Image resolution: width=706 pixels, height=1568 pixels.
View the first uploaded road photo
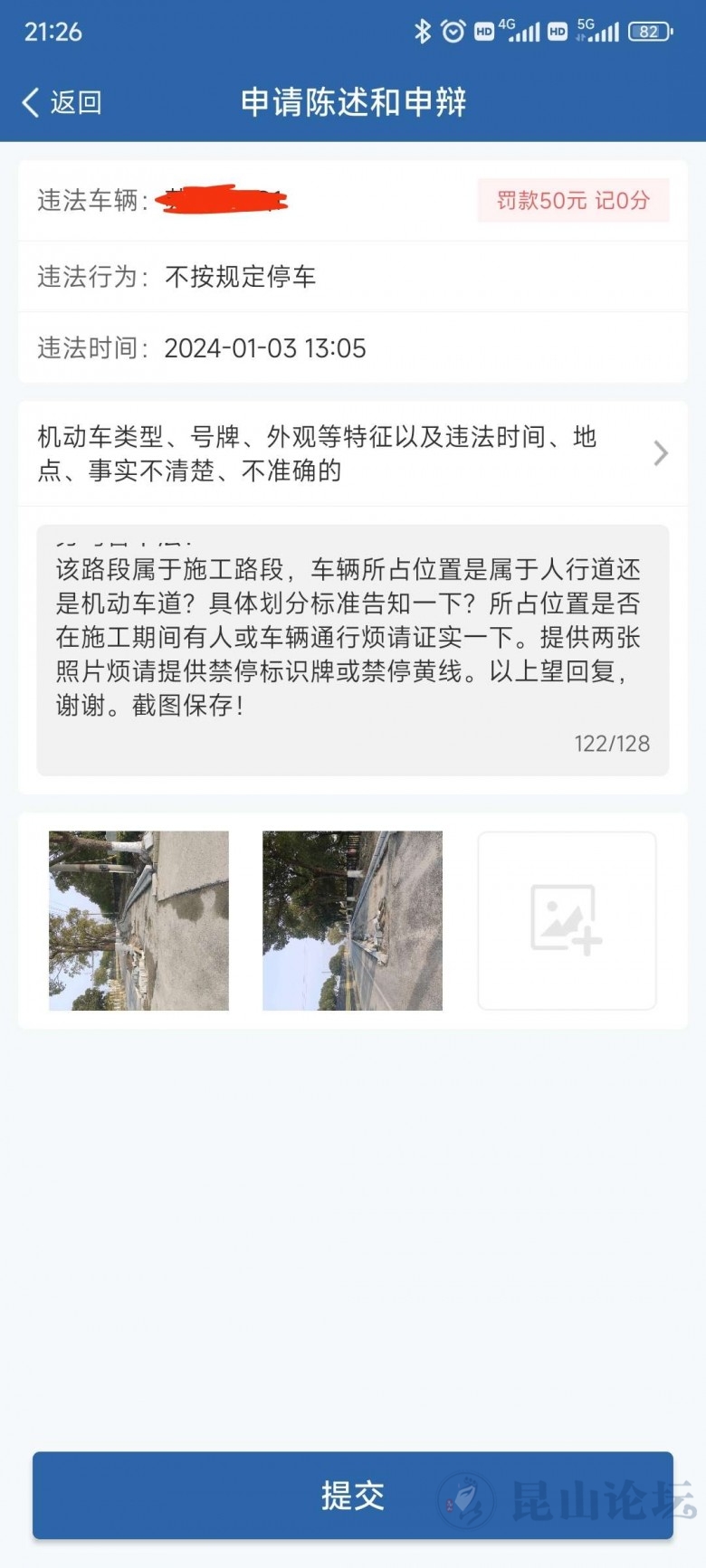click(x=138, y=920)
